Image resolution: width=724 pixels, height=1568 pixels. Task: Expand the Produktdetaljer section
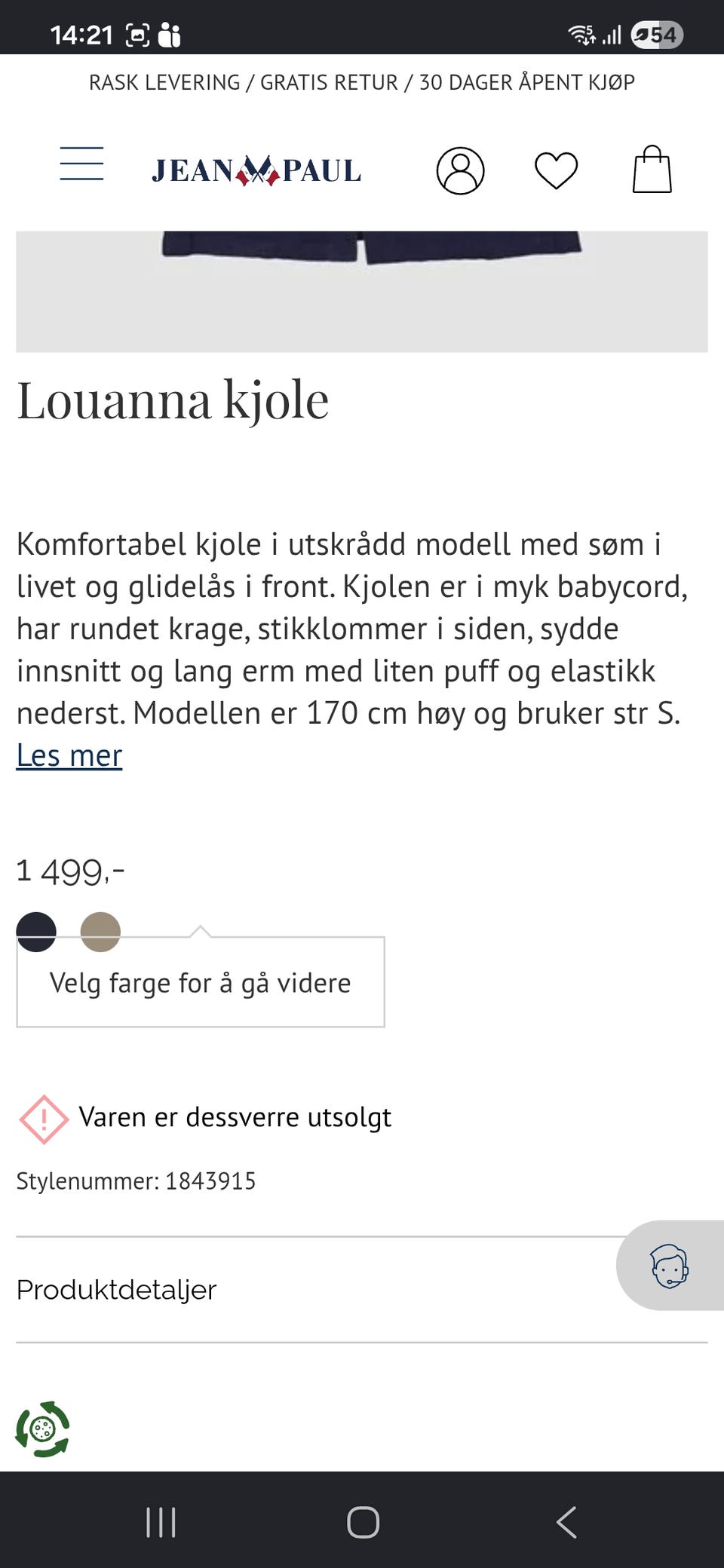[x=362, y=1289]
